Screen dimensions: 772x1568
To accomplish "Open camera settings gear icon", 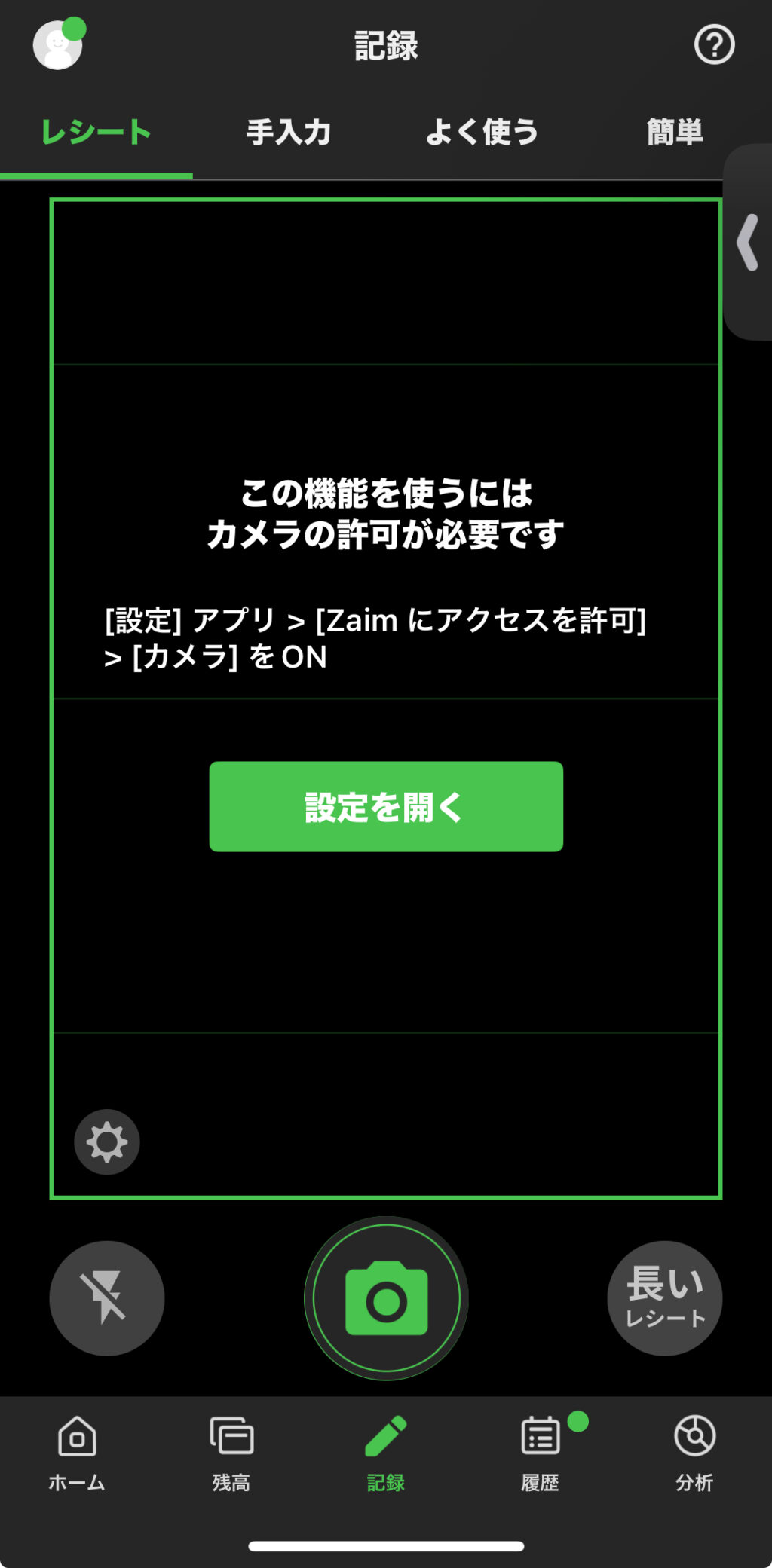I will 107,1142.
